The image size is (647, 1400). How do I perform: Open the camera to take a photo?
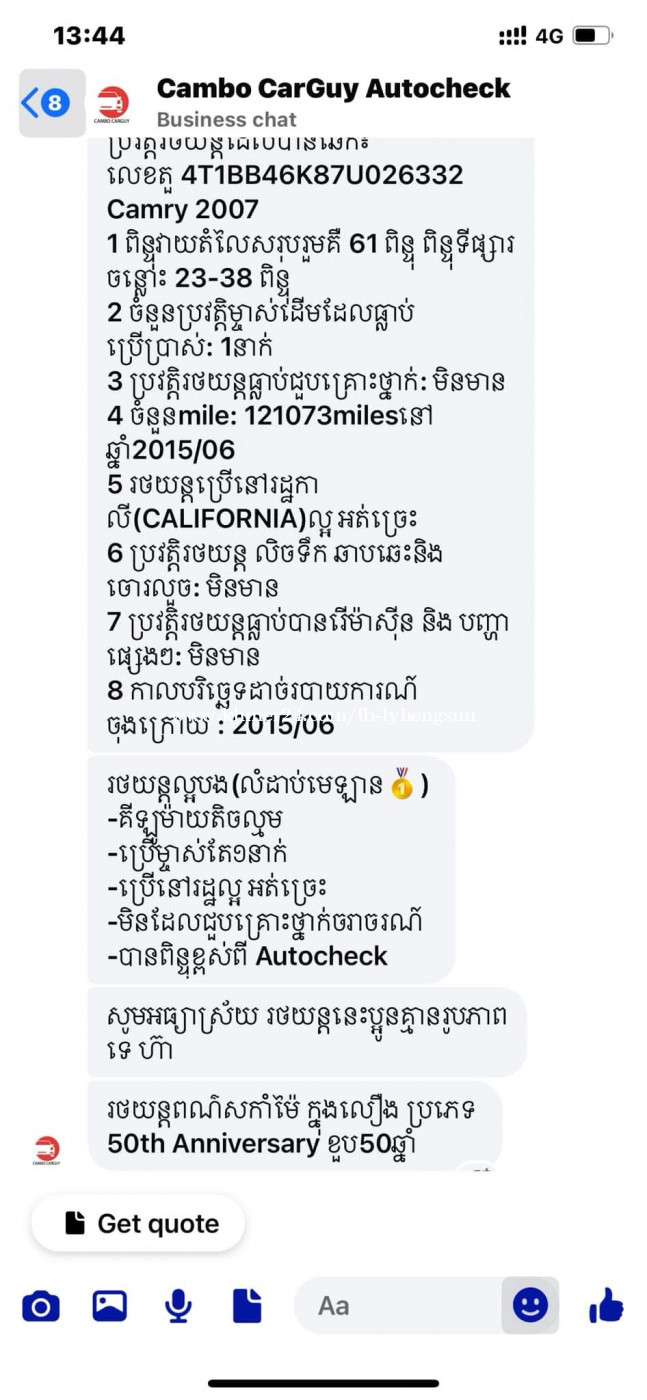point(41,1305)
